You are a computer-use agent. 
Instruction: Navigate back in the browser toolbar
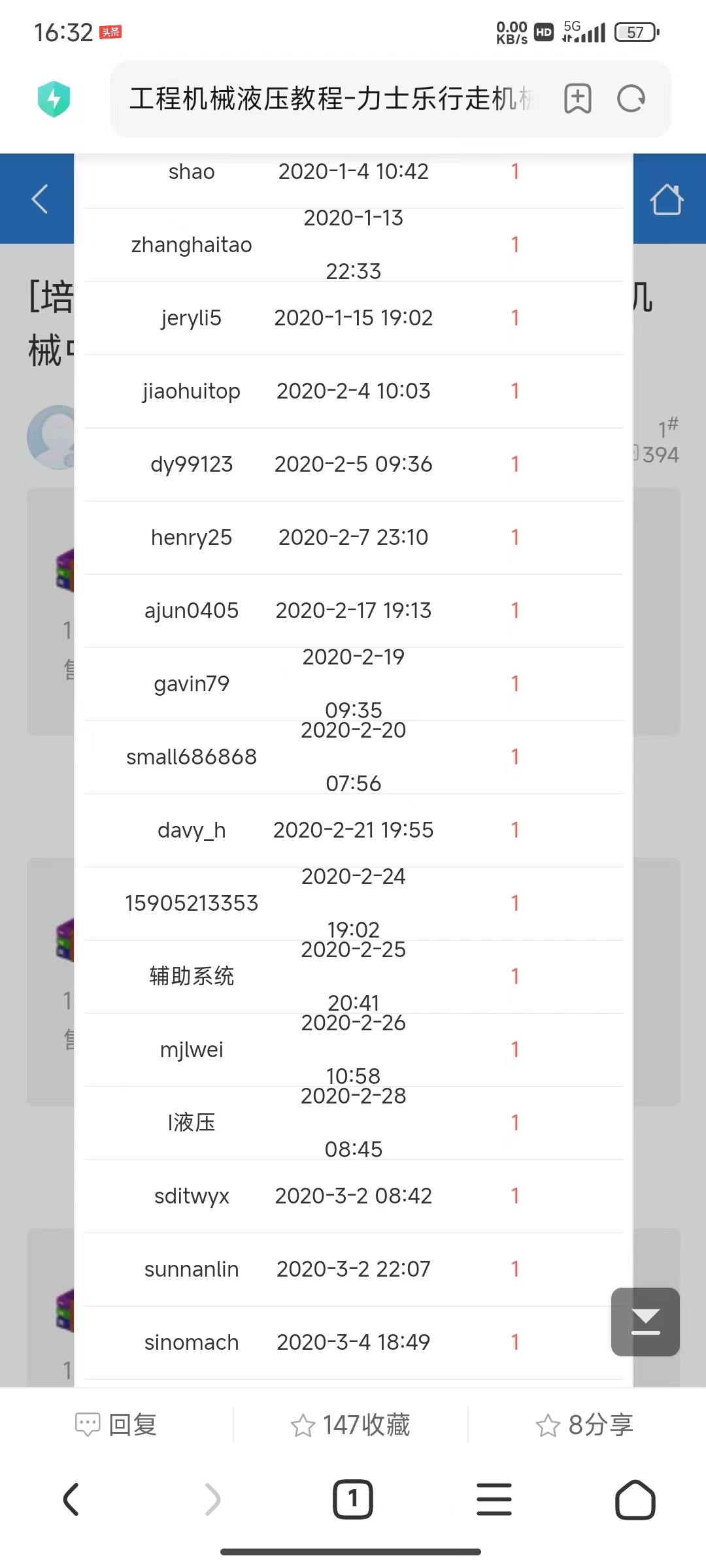71,1499
